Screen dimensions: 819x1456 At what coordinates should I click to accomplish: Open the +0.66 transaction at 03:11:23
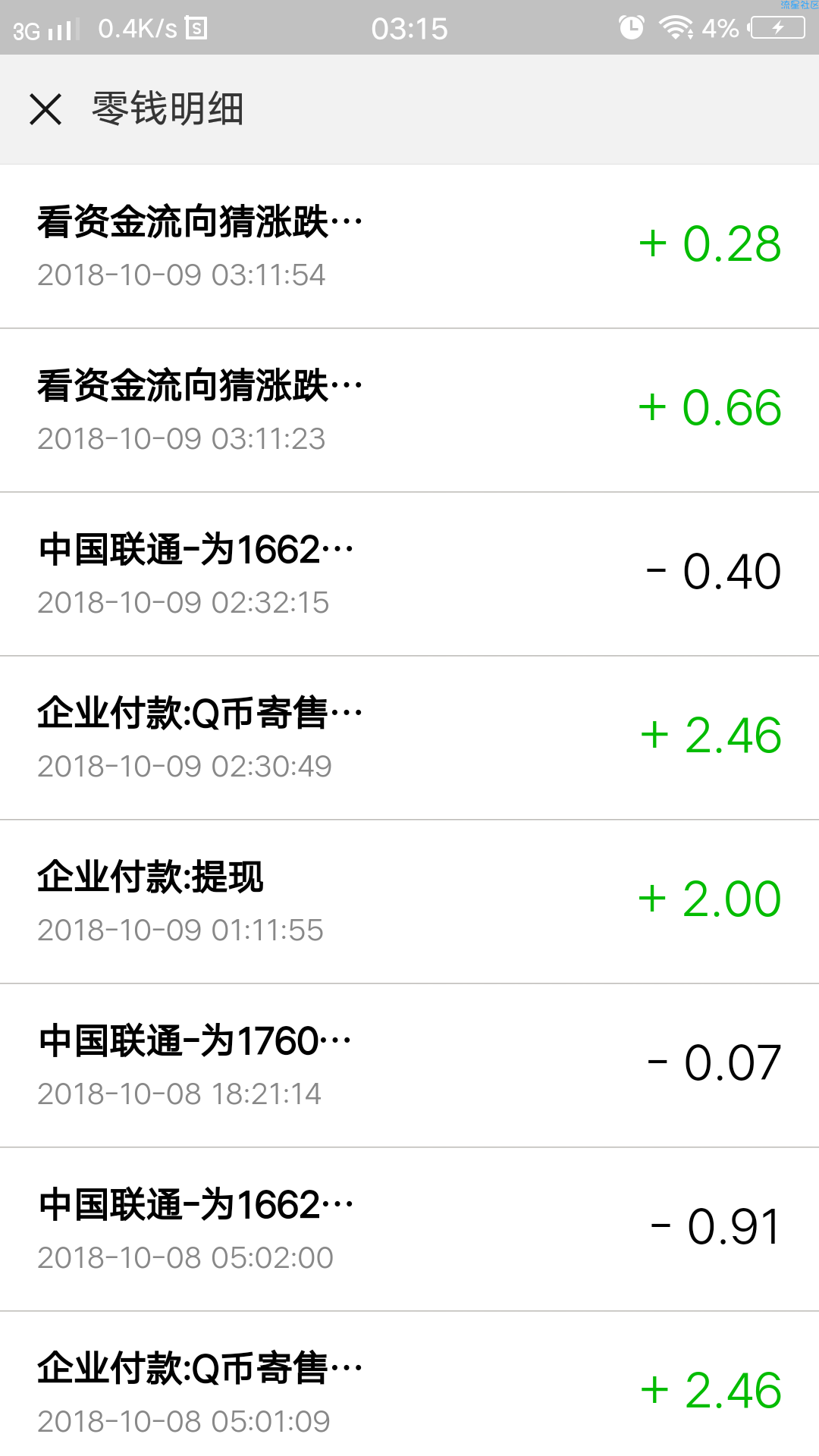(409, 410)
